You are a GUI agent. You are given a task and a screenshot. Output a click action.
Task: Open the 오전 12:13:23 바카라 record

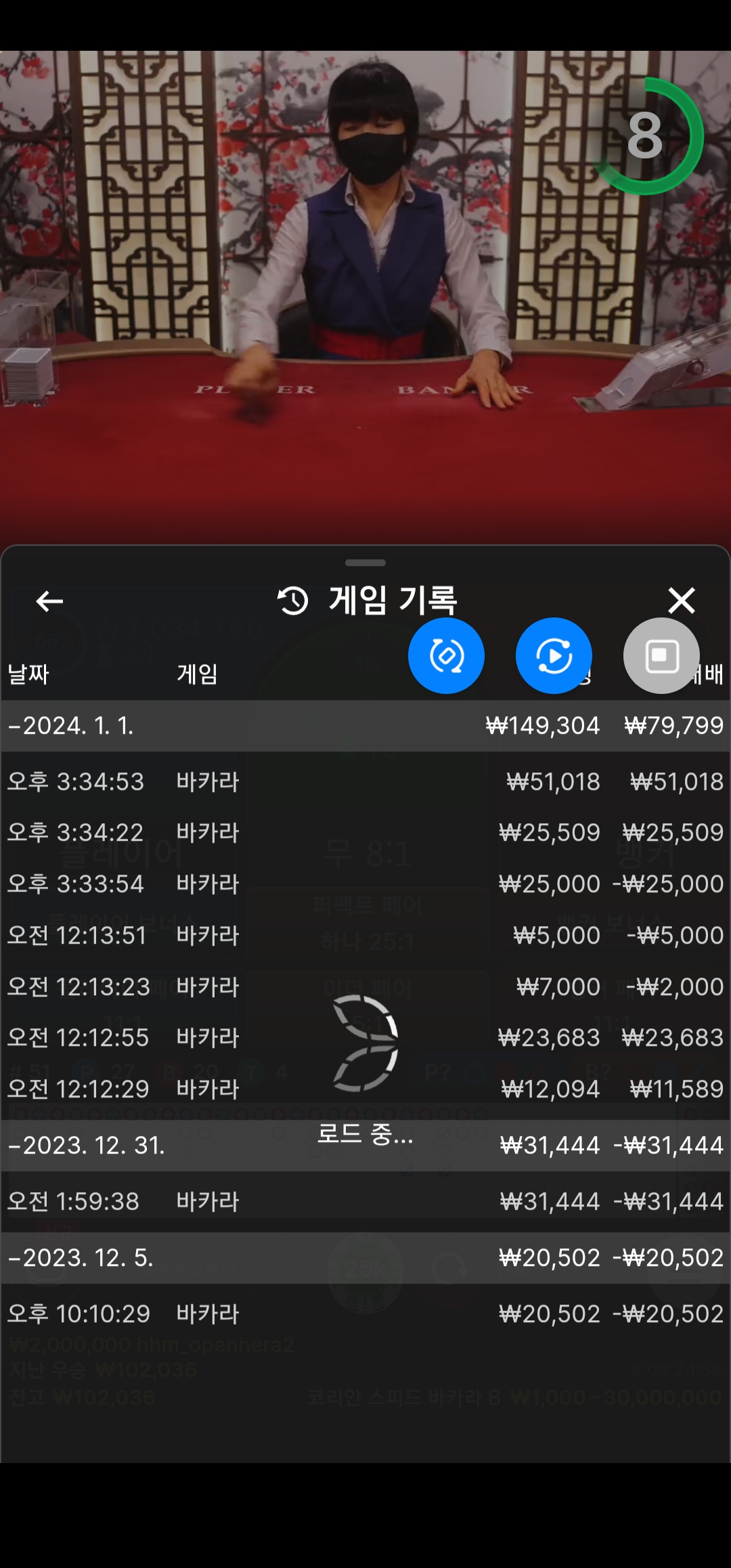coord(365,987)
